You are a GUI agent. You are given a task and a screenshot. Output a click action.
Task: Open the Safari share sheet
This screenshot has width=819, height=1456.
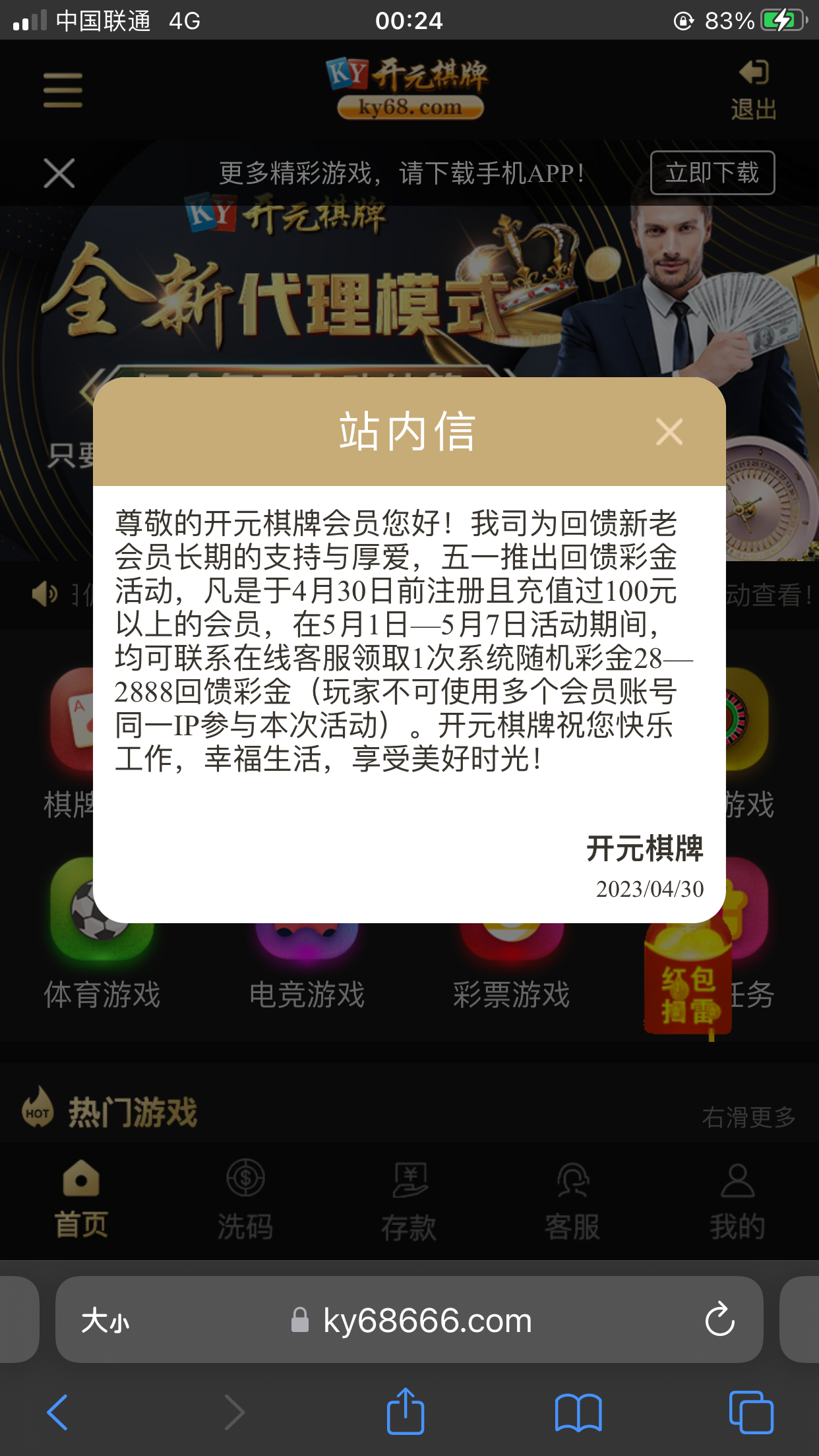click(x=405, y=1412)
